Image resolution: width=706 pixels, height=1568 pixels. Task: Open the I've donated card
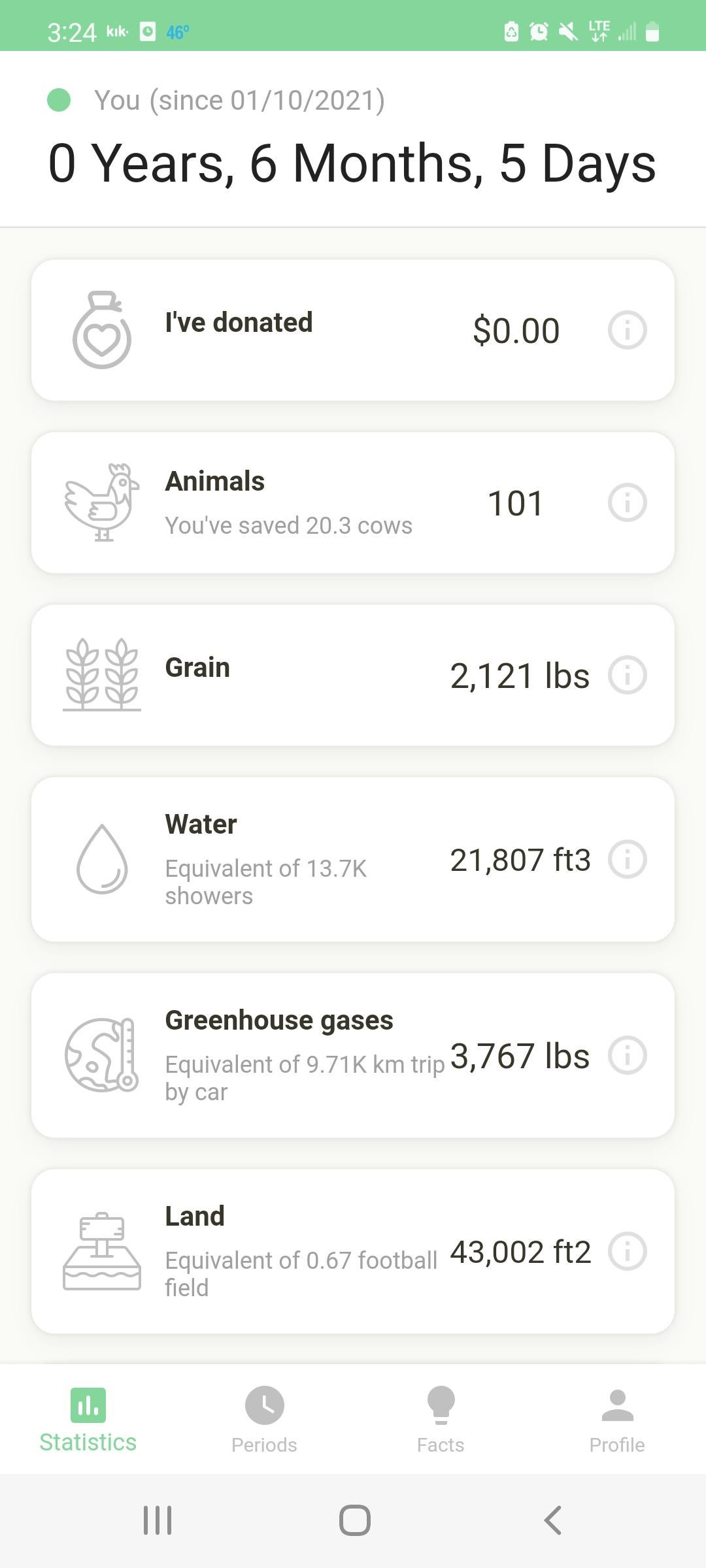[353, 330]
